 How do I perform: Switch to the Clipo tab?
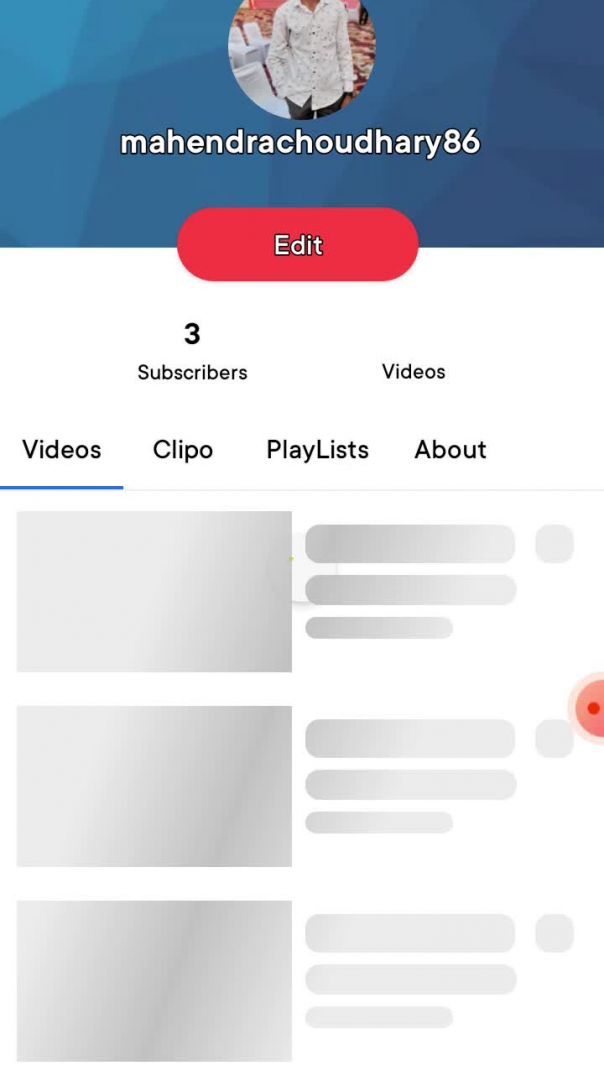183,450
